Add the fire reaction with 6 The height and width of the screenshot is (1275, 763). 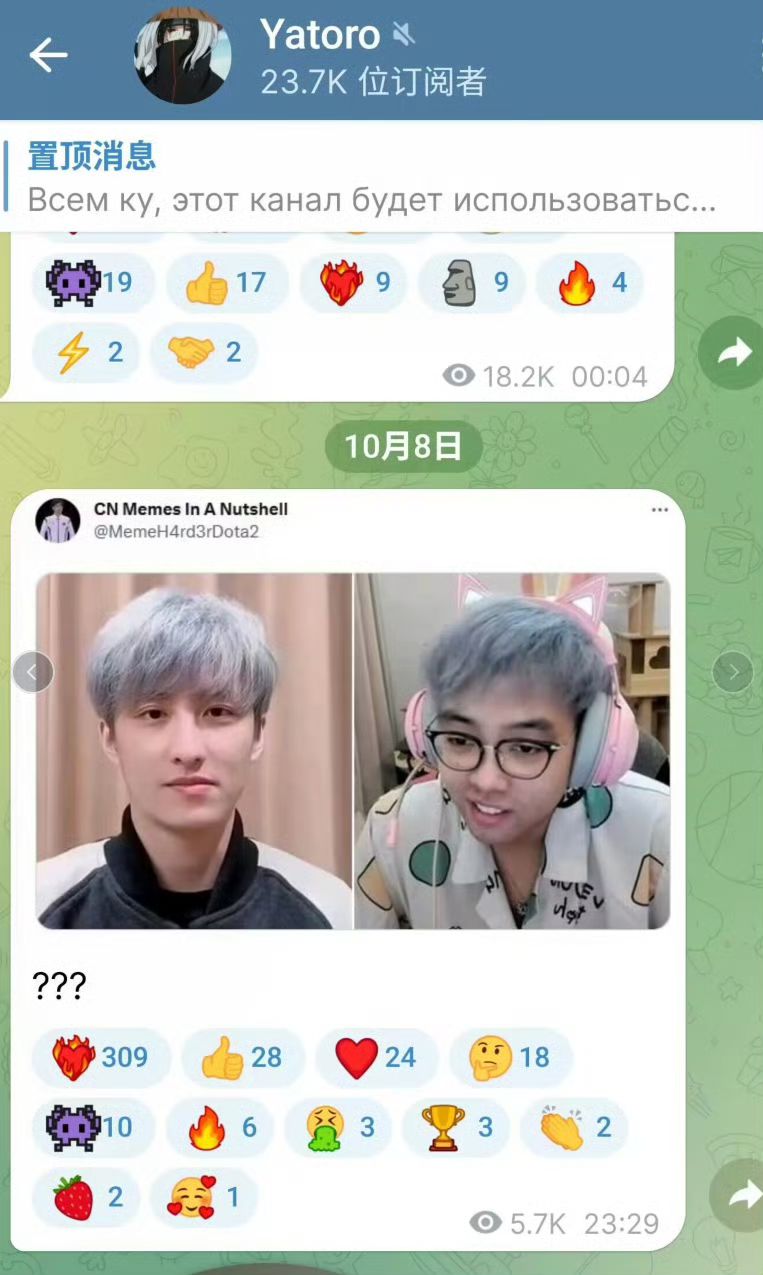(x=223, y=1127)
